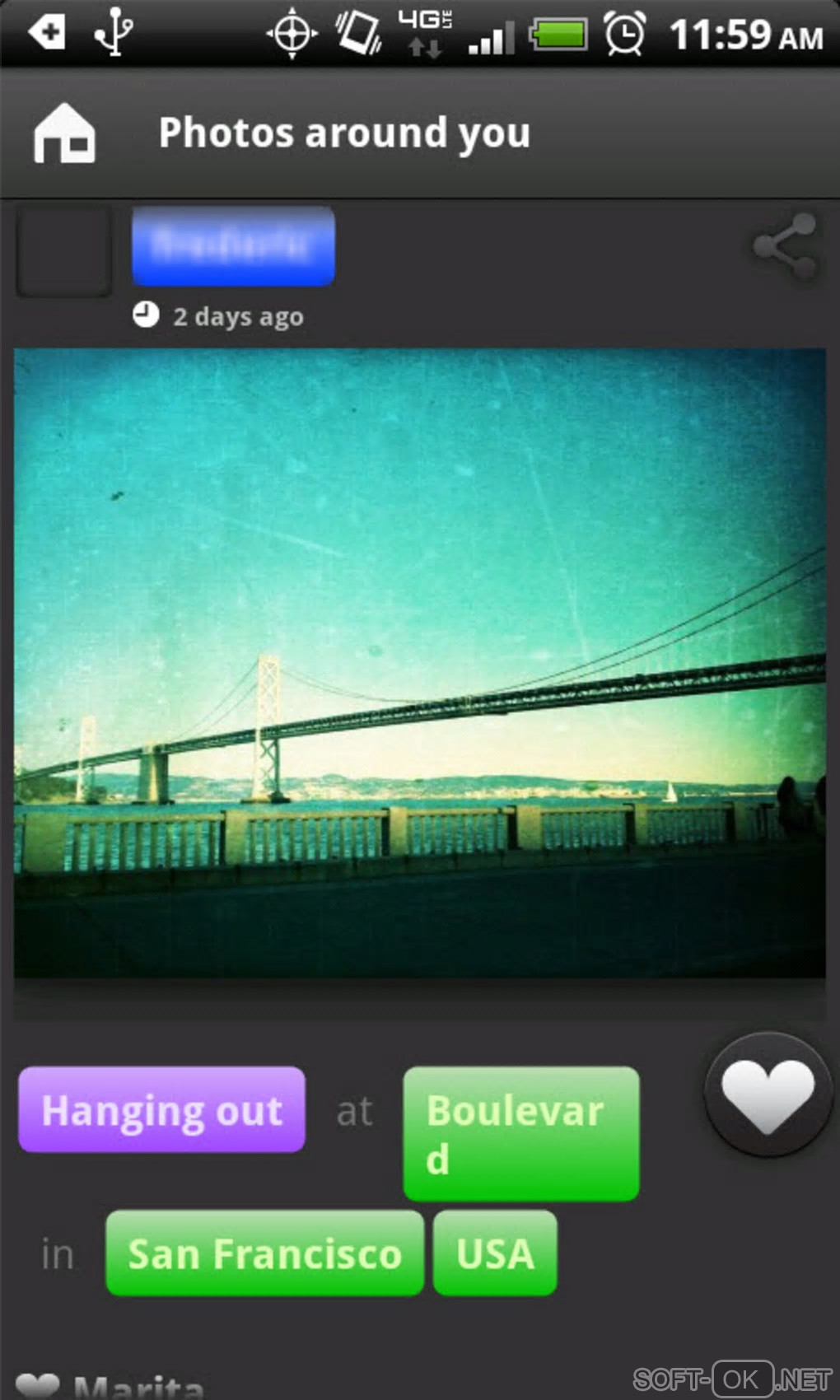Screen dimensions: 840x1400
Task: Open the blurred blue username tag
Action: [x=233, y=246]
